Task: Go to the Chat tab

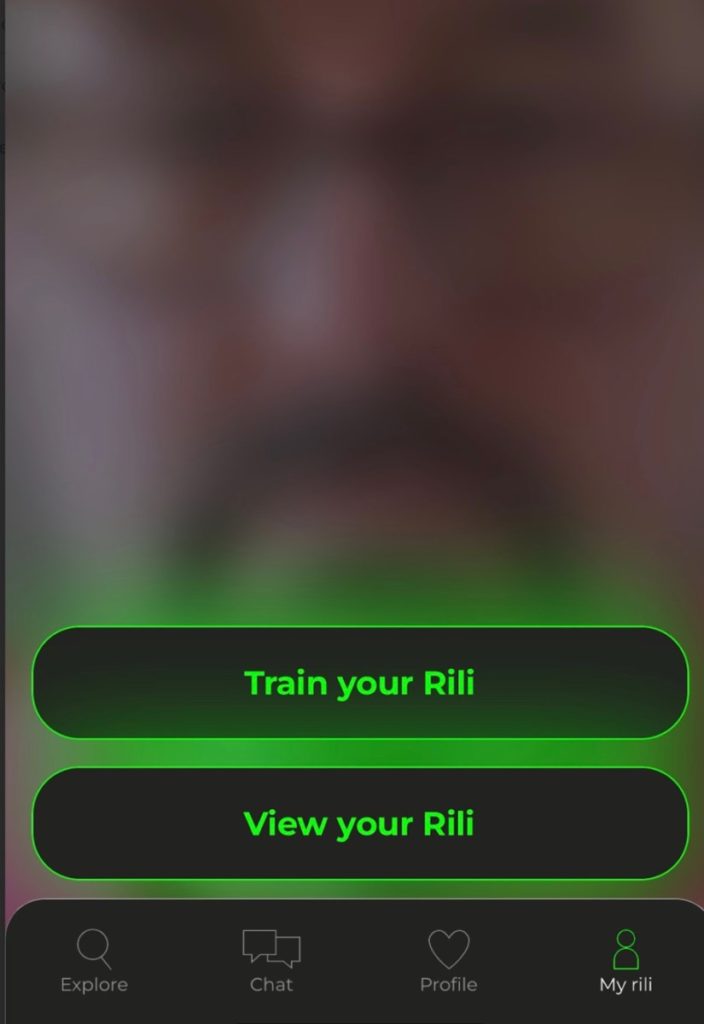Action: pos(271,961)
